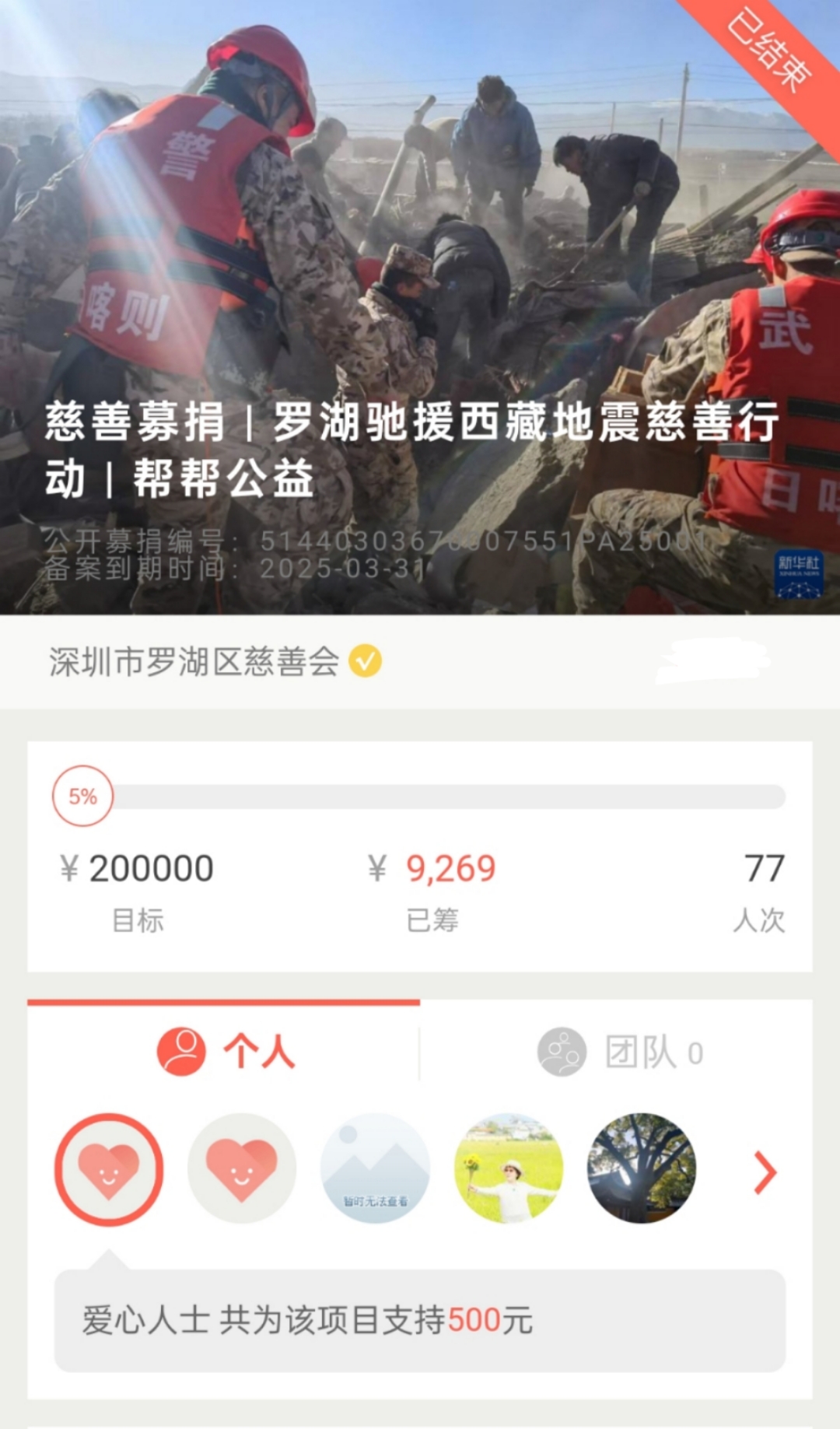
Task: Select the second heart avatar donor
Action: pyautogui.click(x=242, y=1169)
